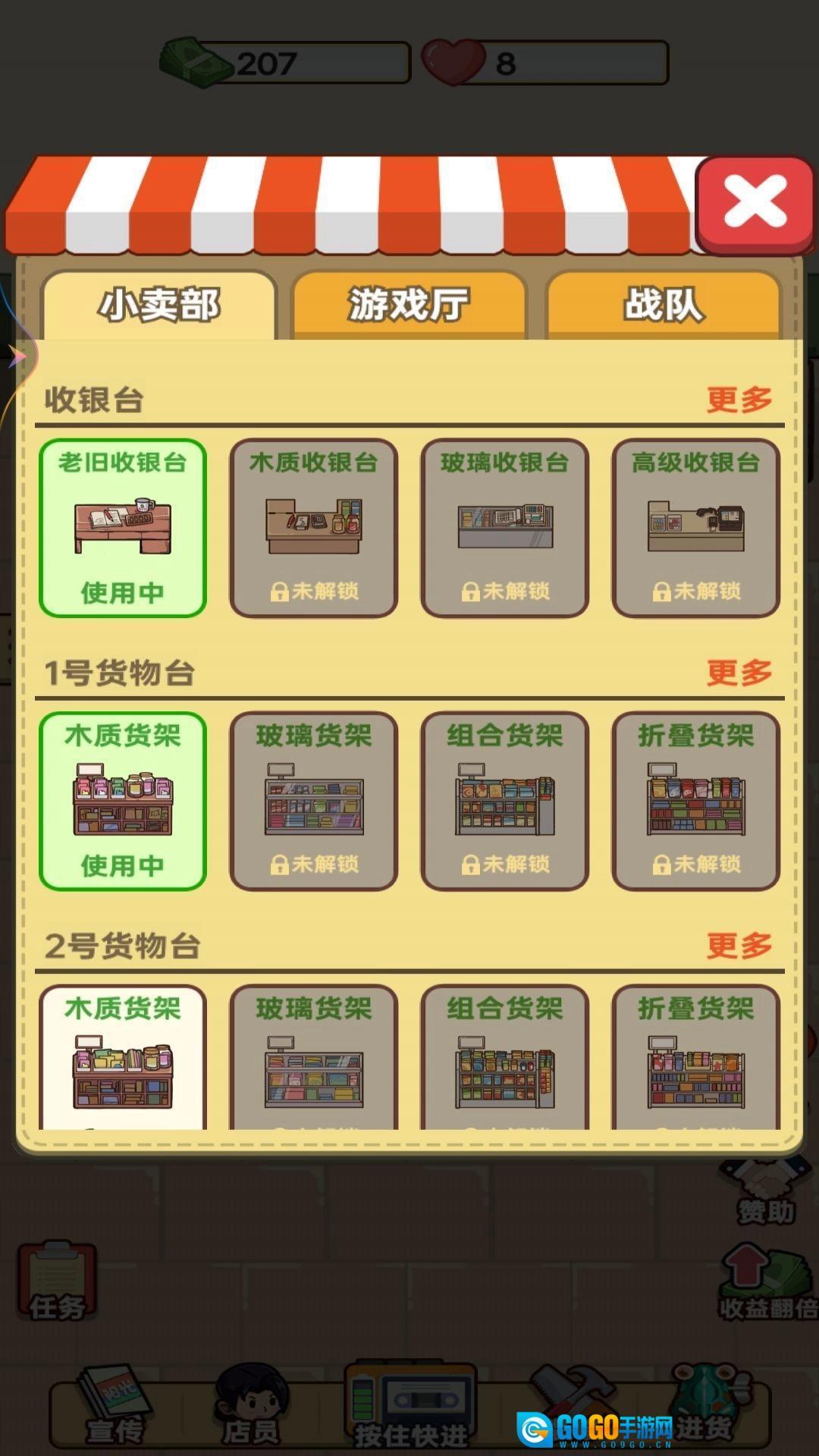Tap the locked 玻璃收银台 card
The width and height of the screenshot is (819, 1456).
pyautogui.click(x=505, y=528)
